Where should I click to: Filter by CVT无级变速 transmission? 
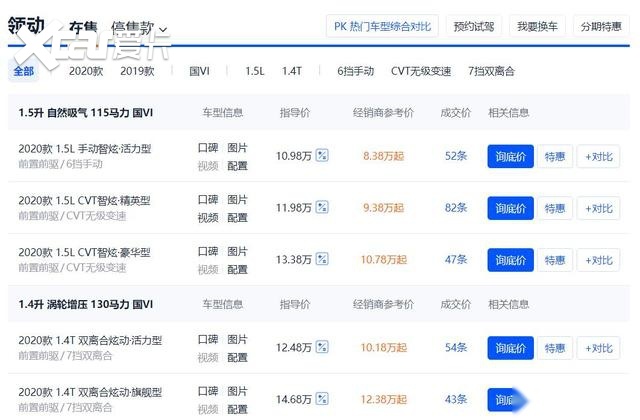coord(419,71)
